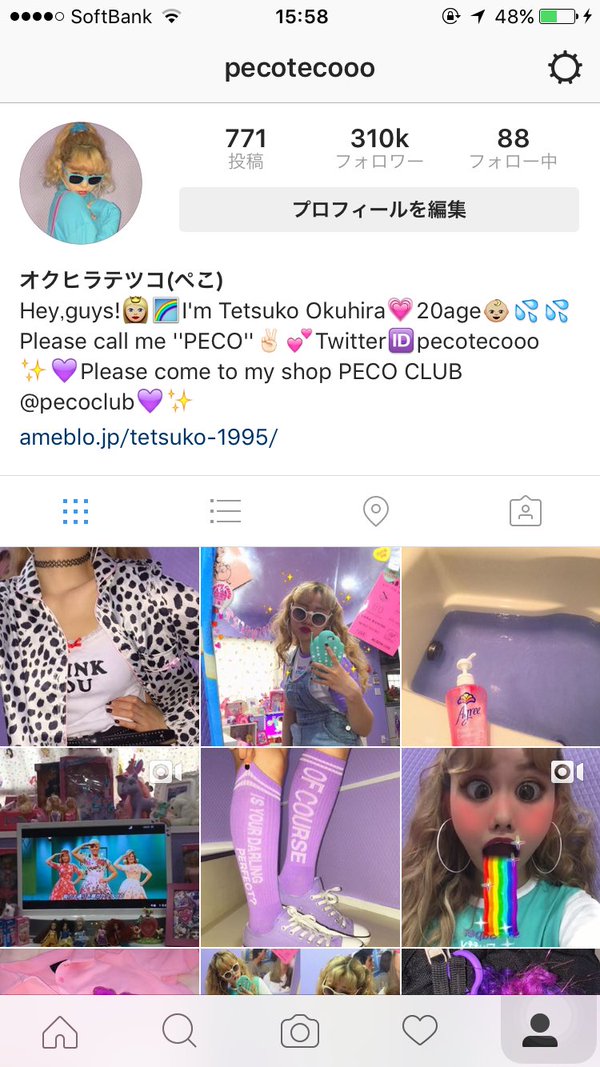Screen dimensions: 600x1067
Task: Open the activity heart tab
Action: click(x=420, y=1030)
